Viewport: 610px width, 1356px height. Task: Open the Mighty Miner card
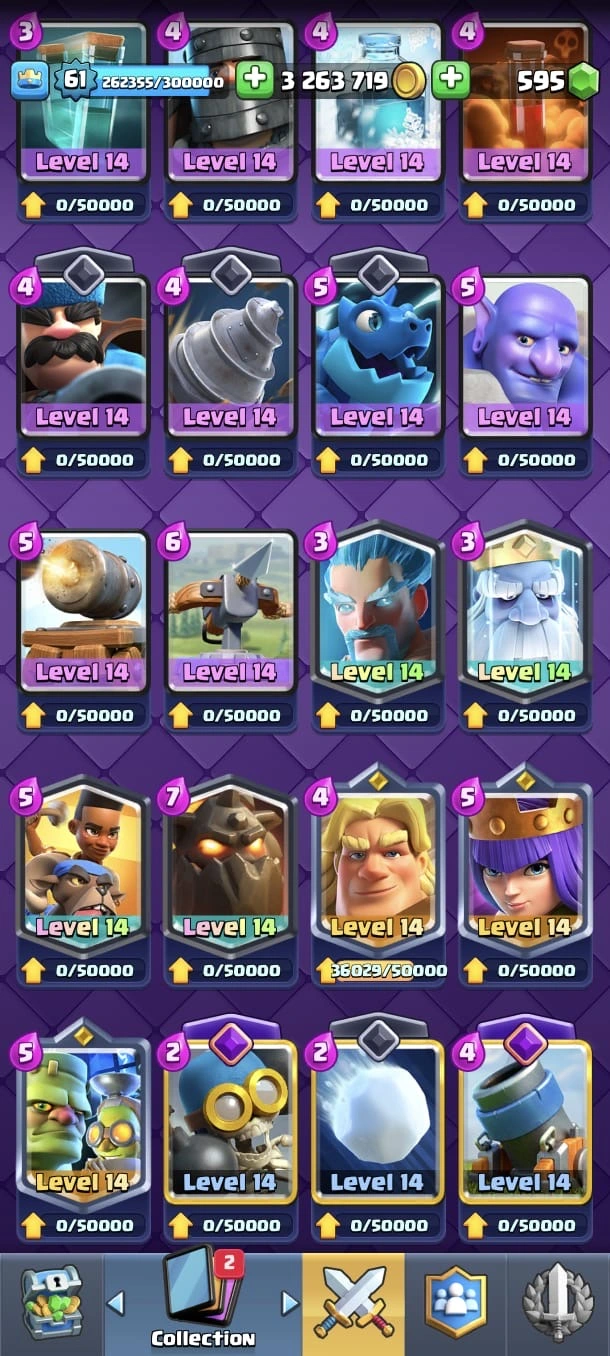point(82,355)
